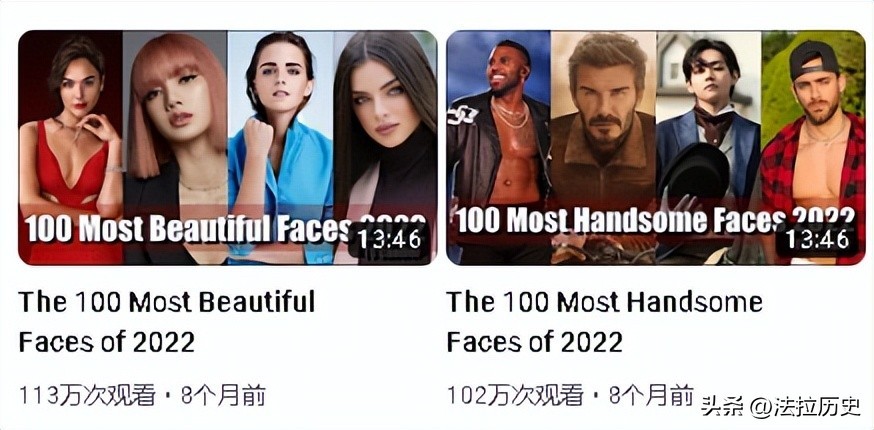874x430 pixels.
Task: Open The 100 Most Beautiful Faces video
Action: click(x=227, y=147)
